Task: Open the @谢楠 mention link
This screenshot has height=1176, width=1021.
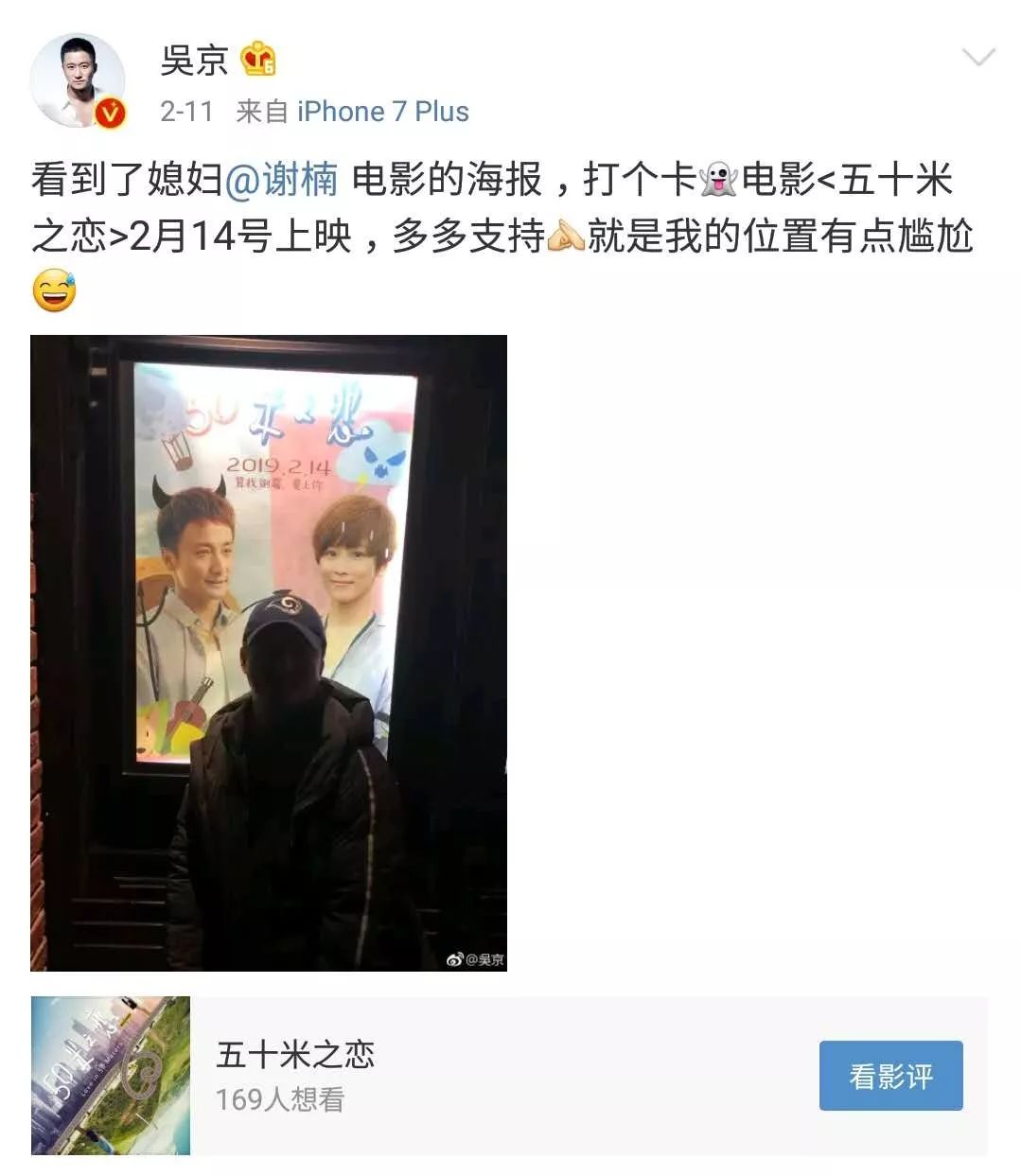Action: [281, 180]
